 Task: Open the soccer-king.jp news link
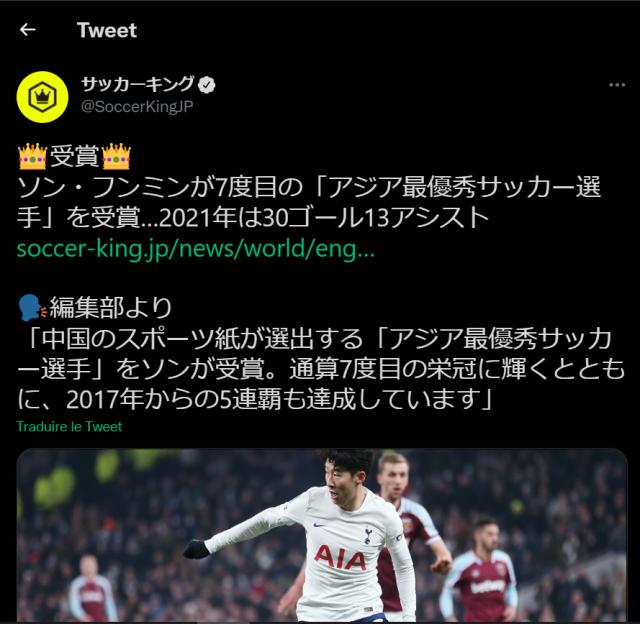tap(196, 250)
